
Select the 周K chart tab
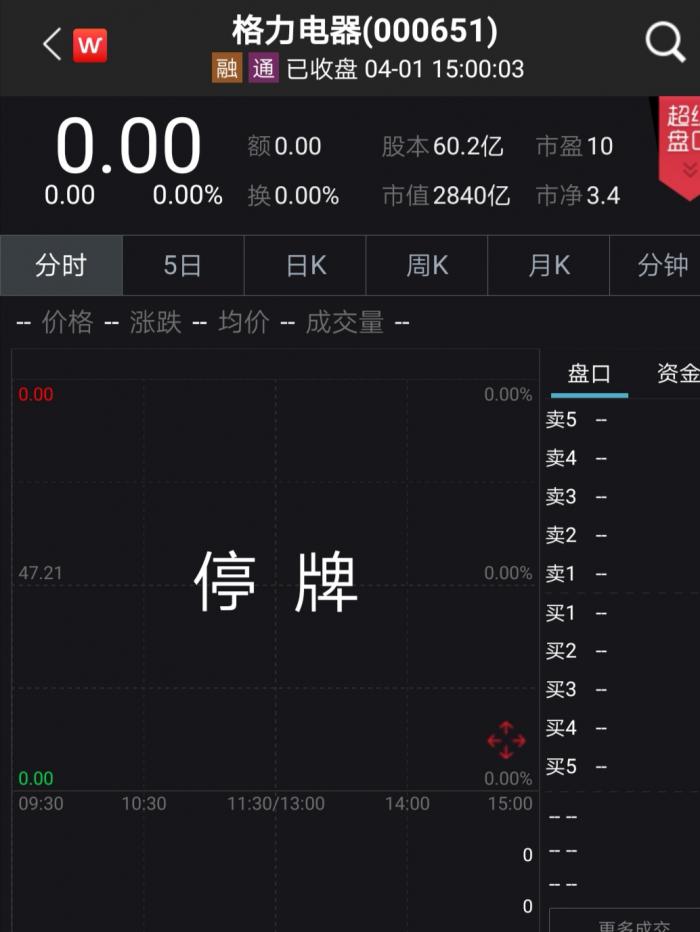click(427, 266)
